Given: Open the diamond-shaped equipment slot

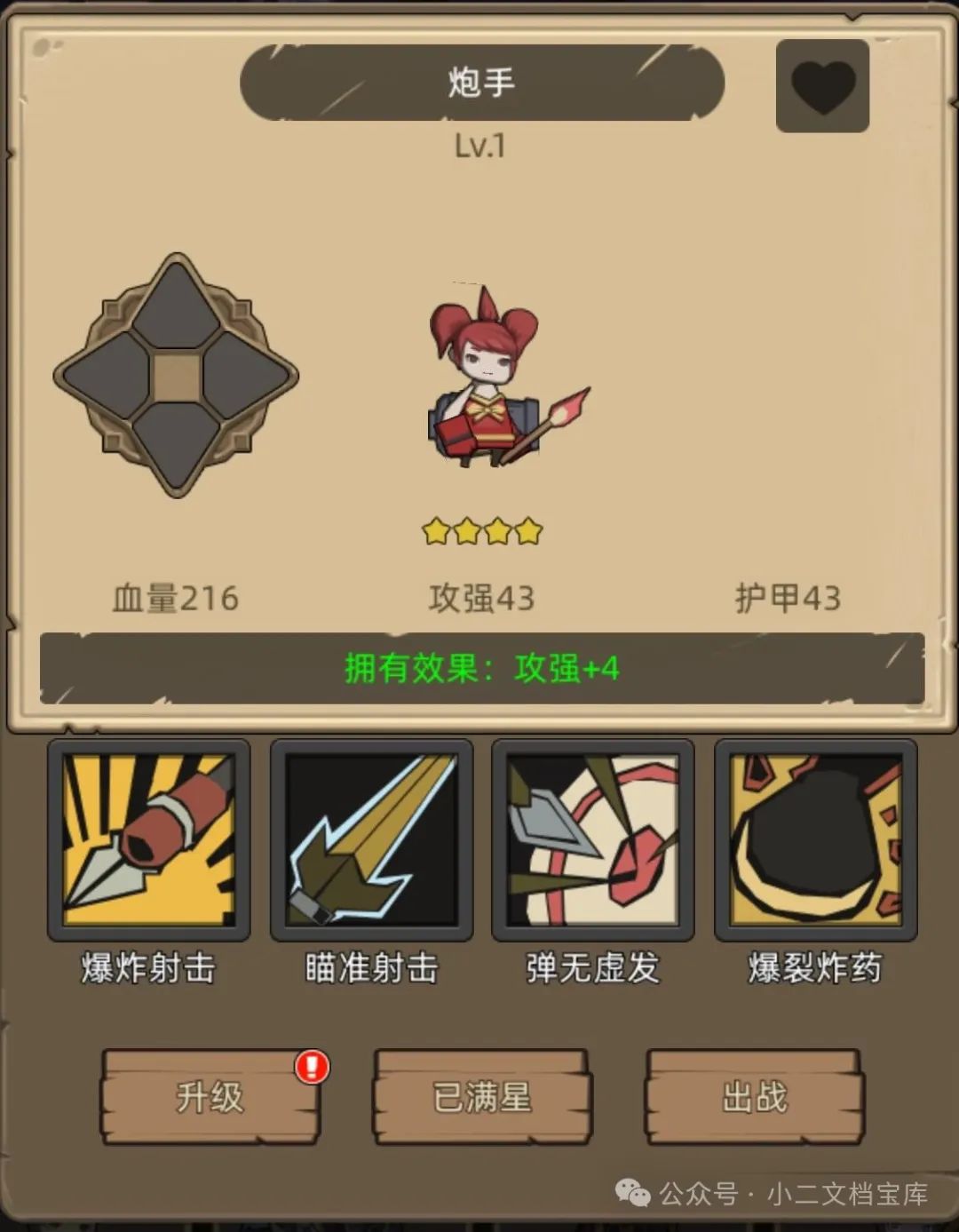Looking at the screenshot, I should [x=177, y=377].
